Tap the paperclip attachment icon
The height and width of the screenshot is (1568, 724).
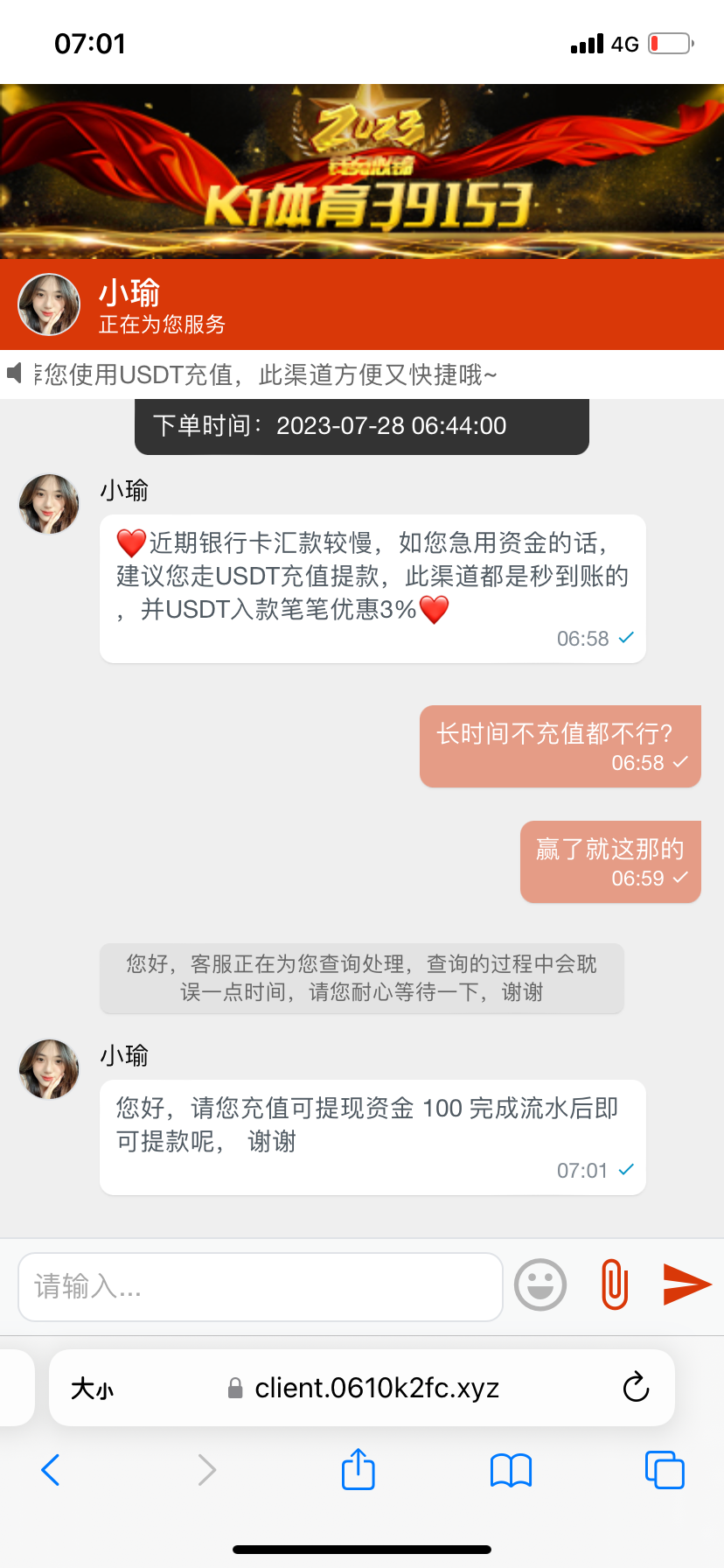613,1284
